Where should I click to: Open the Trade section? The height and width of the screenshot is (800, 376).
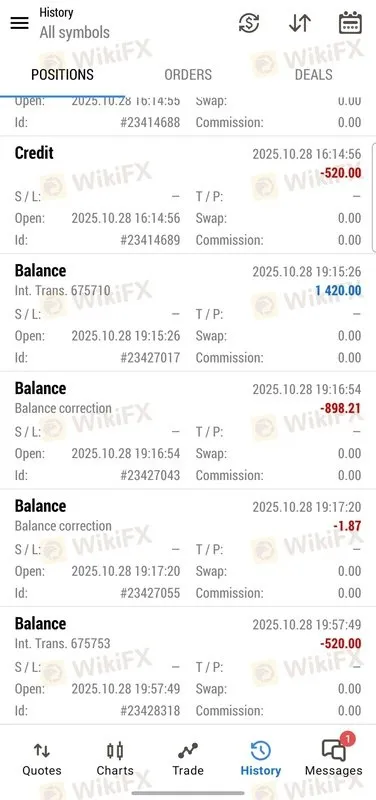pos(188,759)
